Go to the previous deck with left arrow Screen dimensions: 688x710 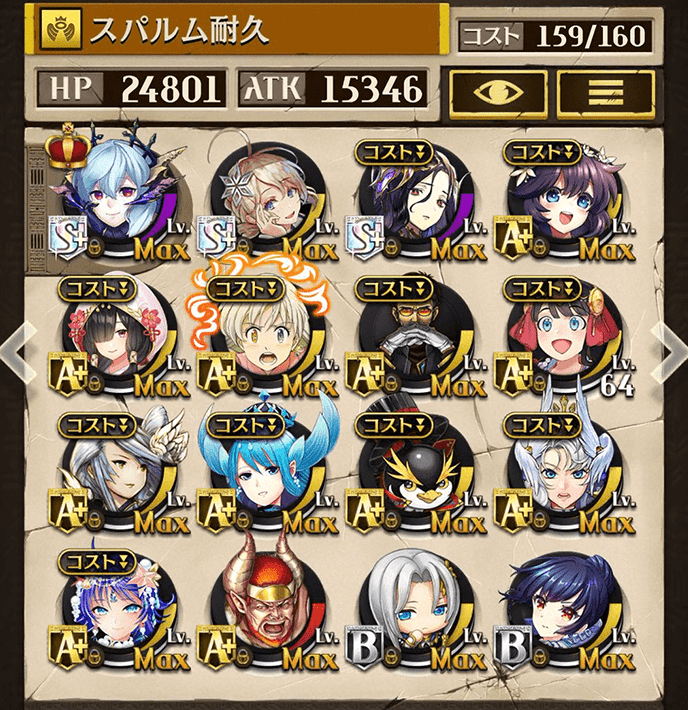pyautogui.click(x=13, y=343)
